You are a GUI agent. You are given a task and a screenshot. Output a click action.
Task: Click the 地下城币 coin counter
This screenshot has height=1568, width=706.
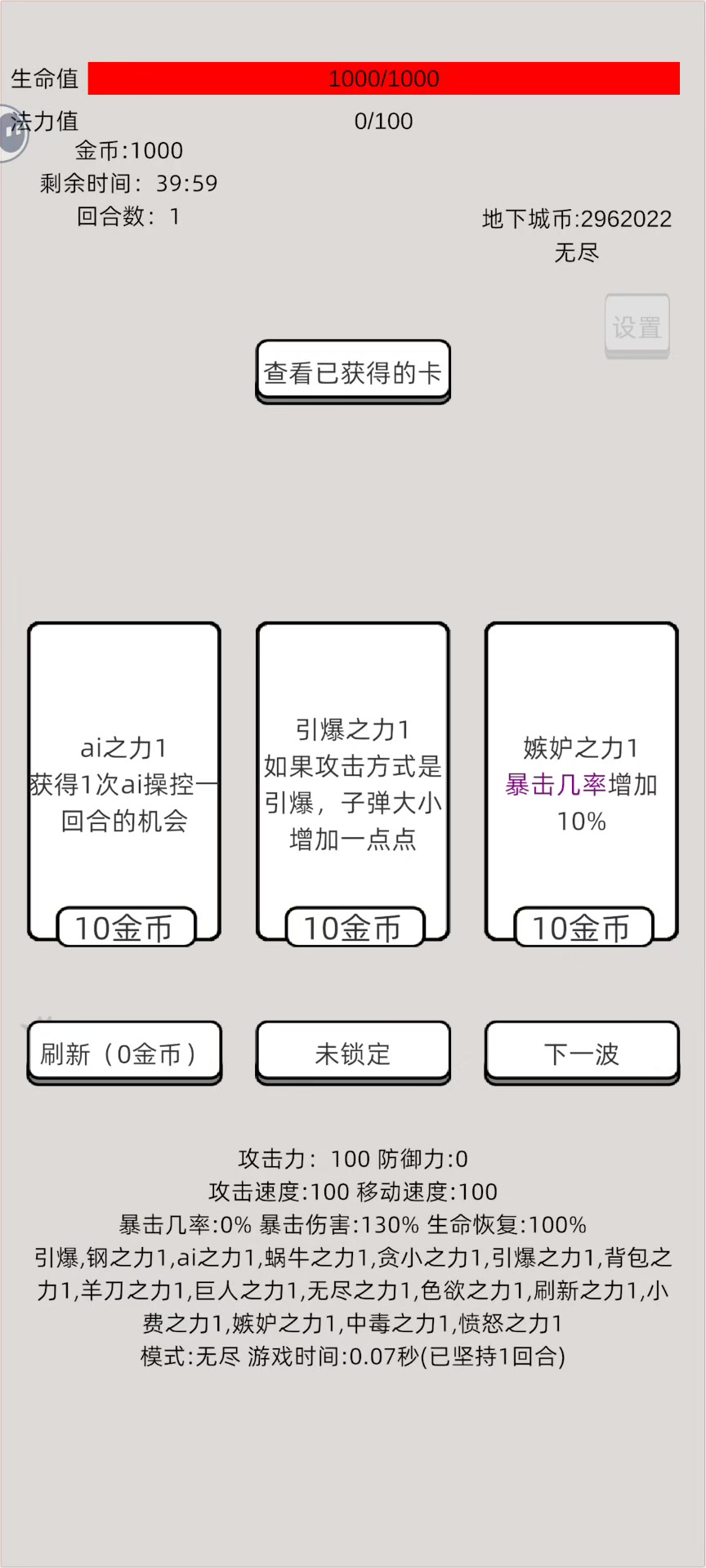576,218
